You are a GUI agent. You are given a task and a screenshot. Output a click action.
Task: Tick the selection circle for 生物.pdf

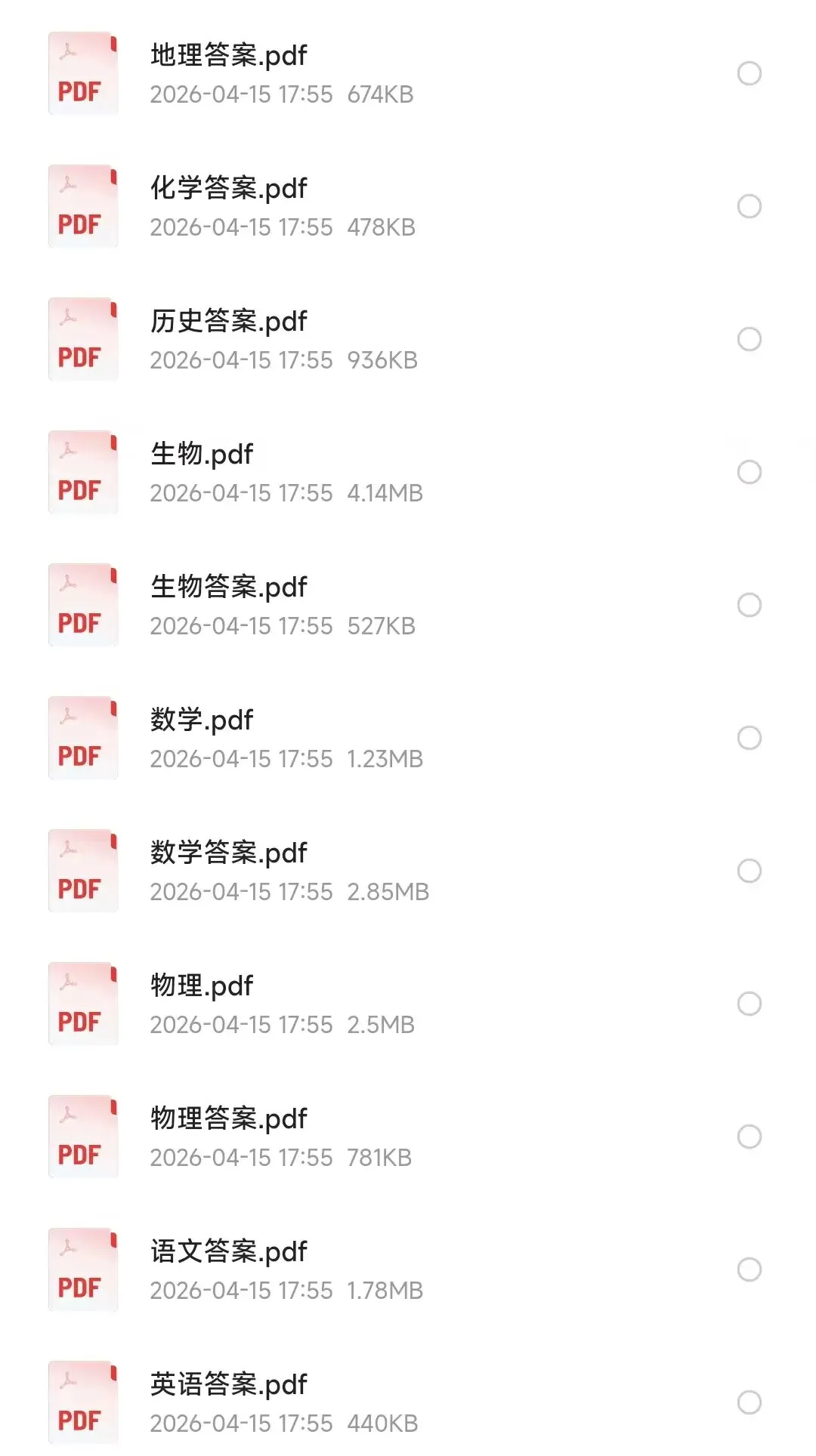click(749, 472)
